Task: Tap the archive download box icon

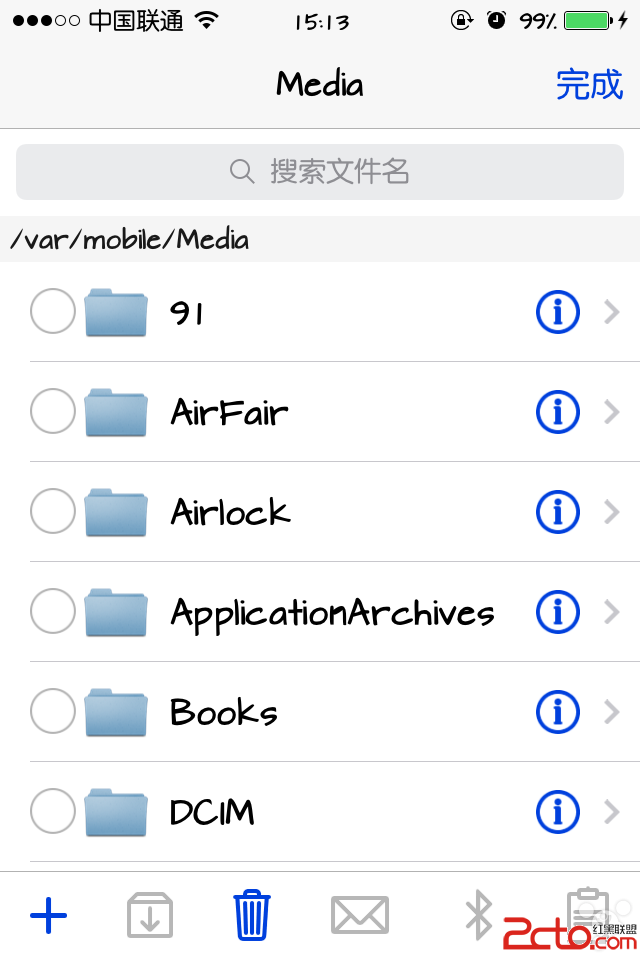Action: [150, 915]
